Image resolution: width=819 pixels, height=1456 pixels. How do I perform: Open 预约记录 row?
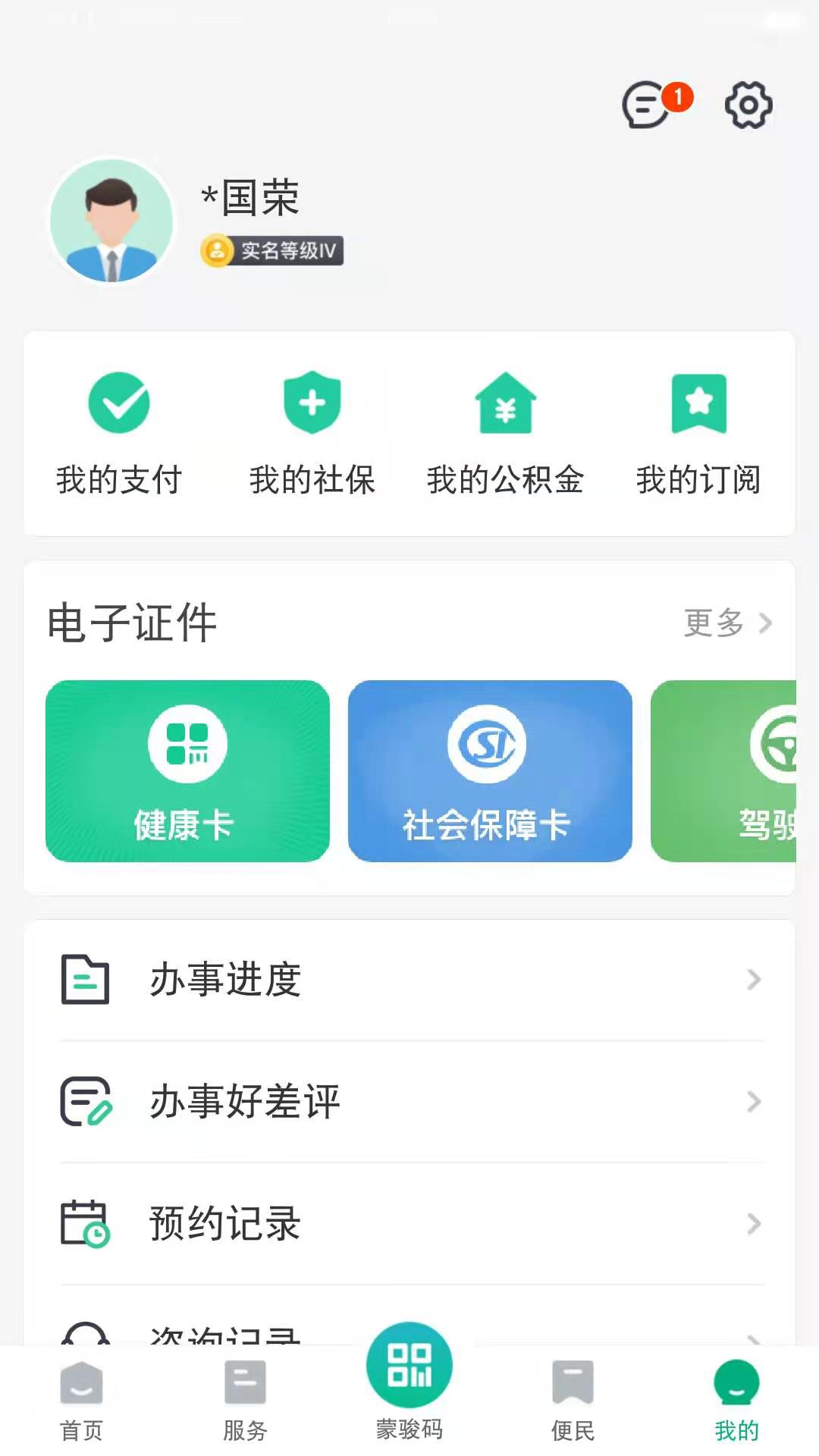point(409,1224)
